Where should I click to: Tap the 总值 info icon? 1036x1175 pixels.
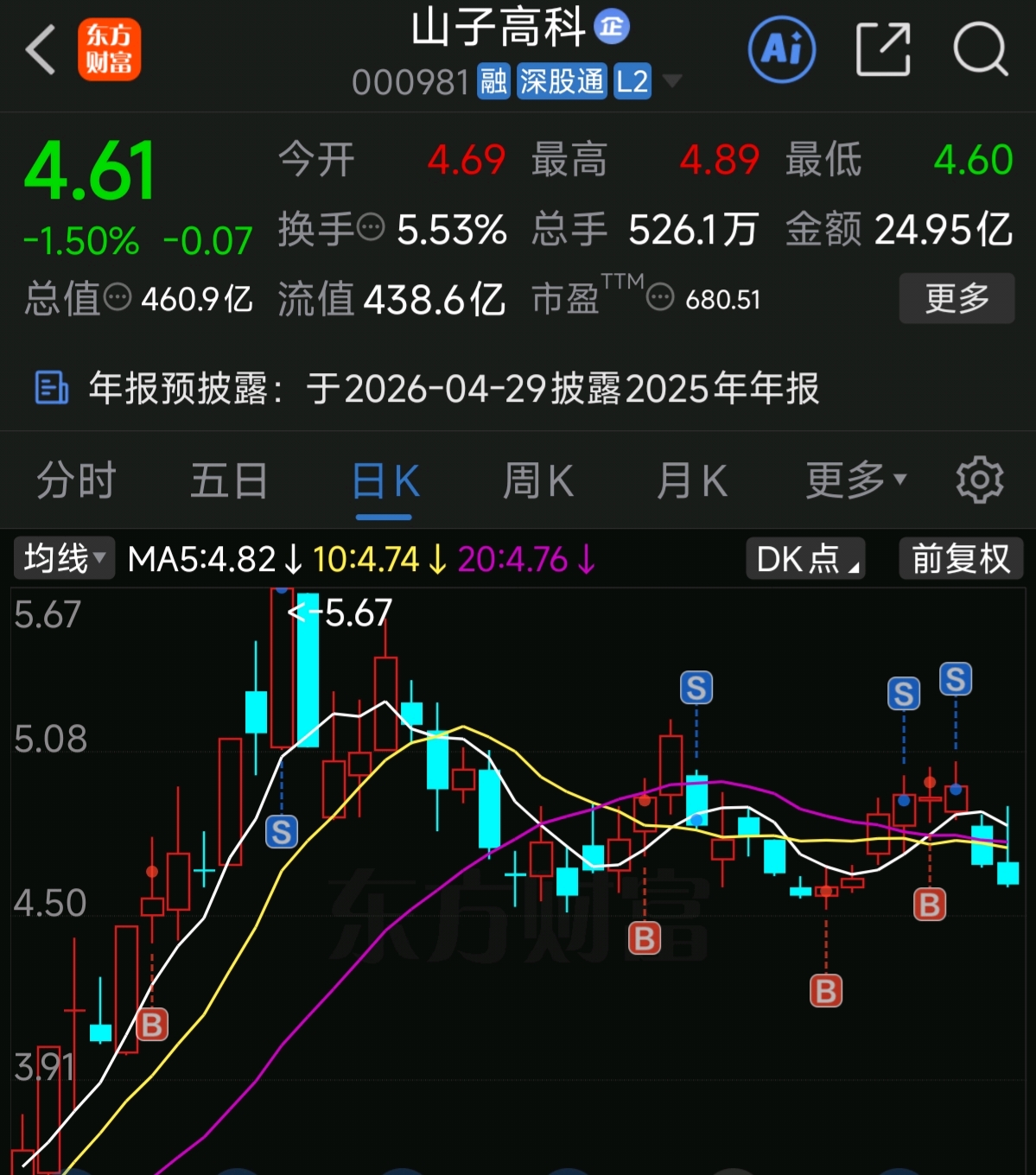point(118,298)
